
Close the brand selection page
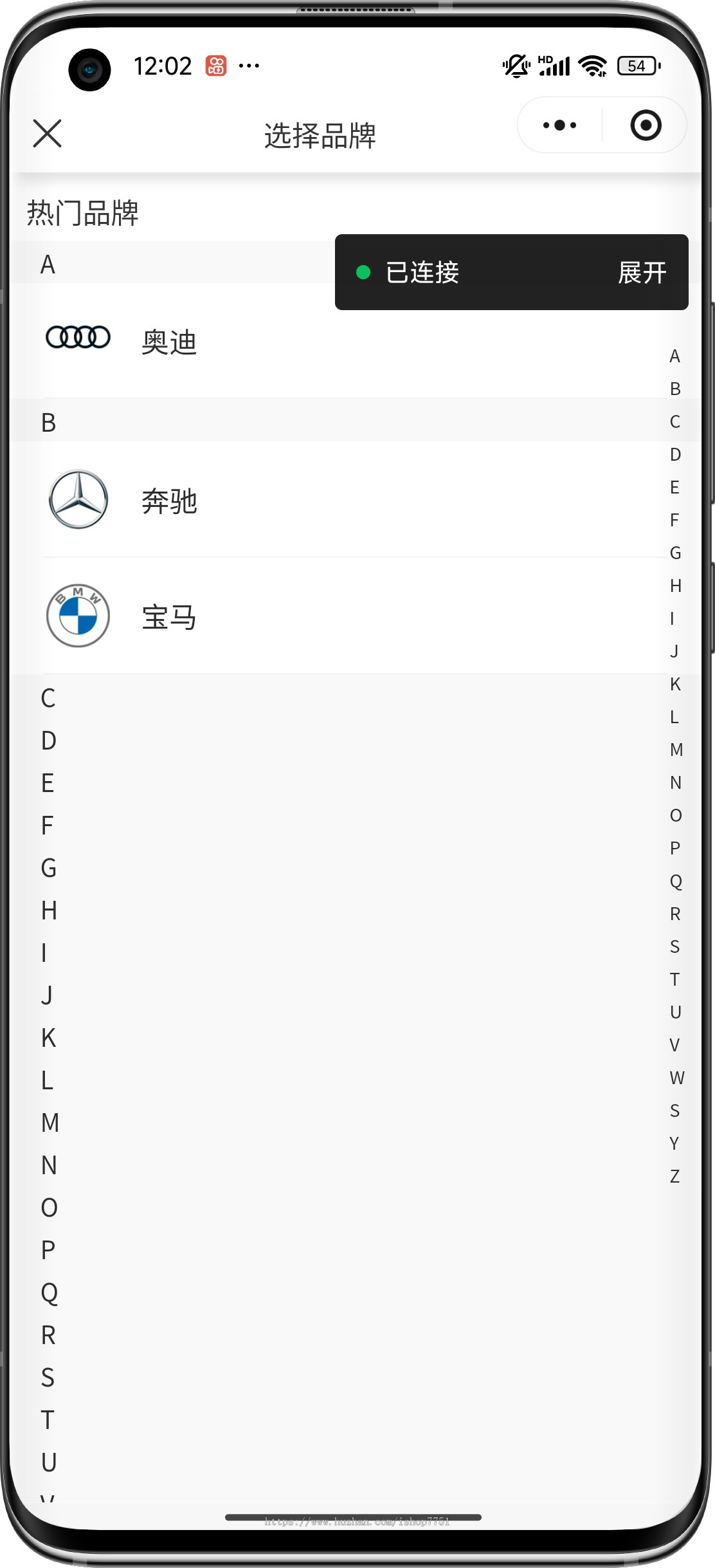click(x=48, y=134)
